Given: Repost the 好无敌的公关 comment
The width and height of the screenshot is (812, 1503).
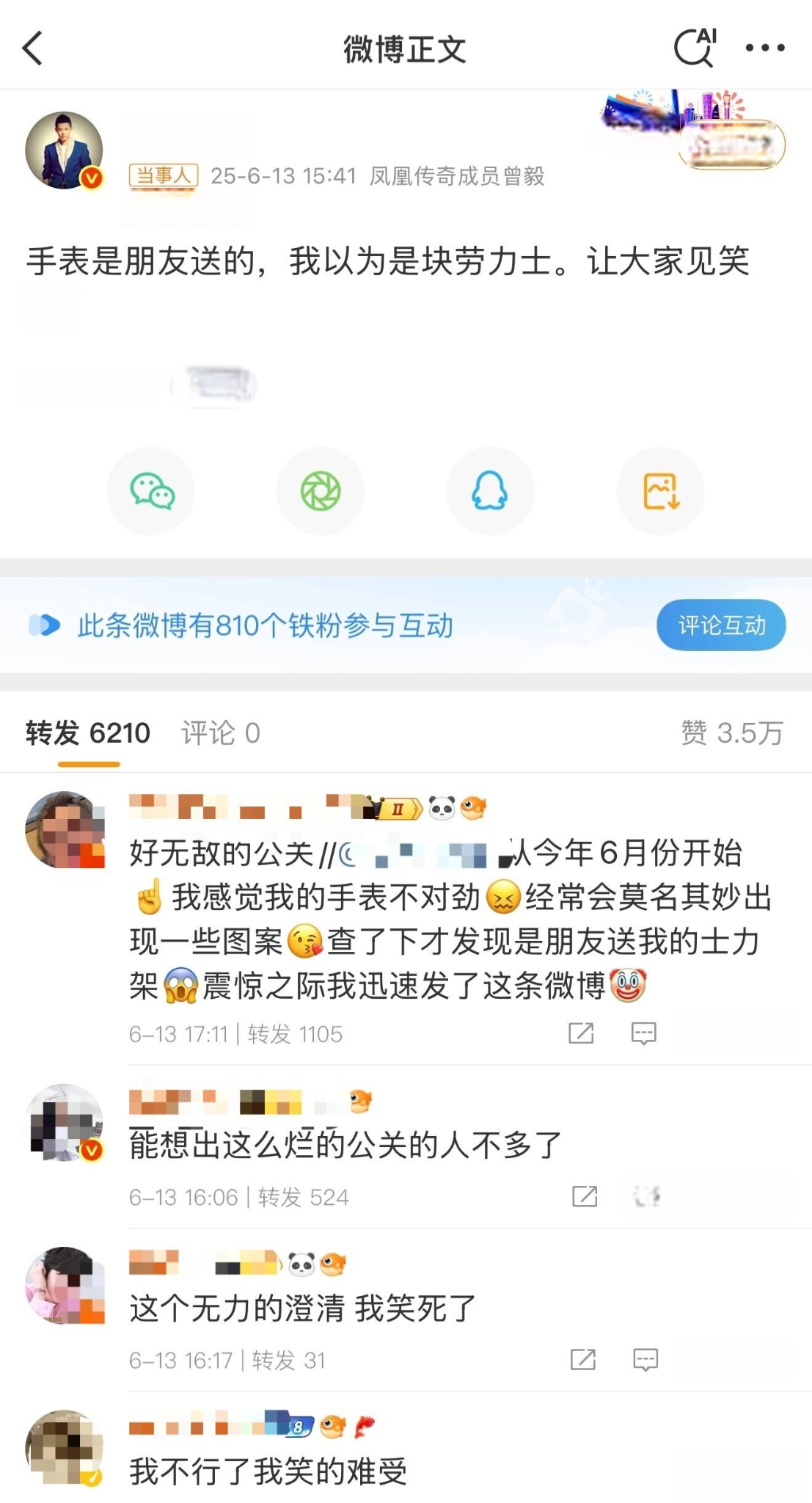Looking at the screenshot, I should [581, 1033].
